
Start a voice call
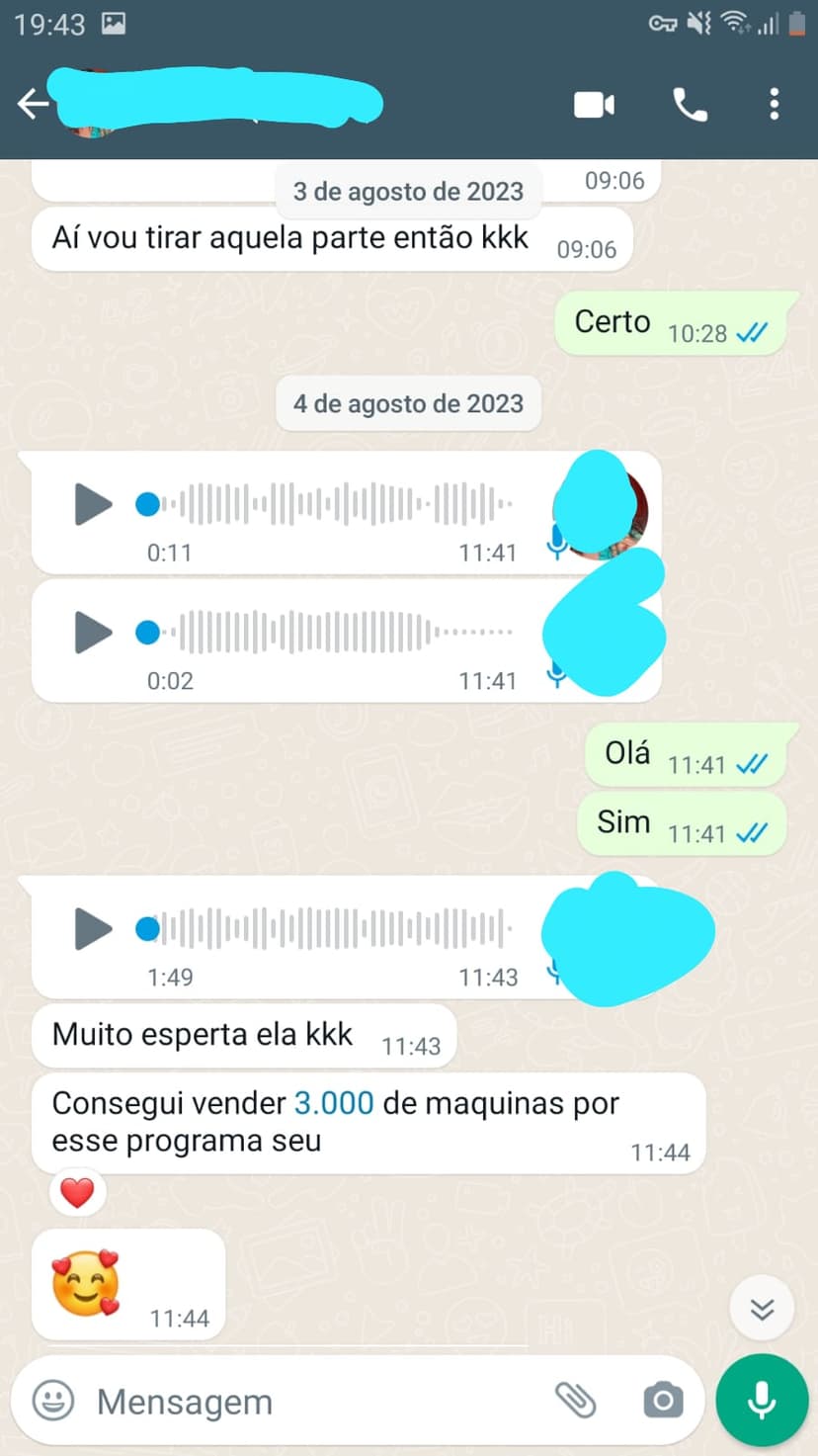tap(690, 103)
